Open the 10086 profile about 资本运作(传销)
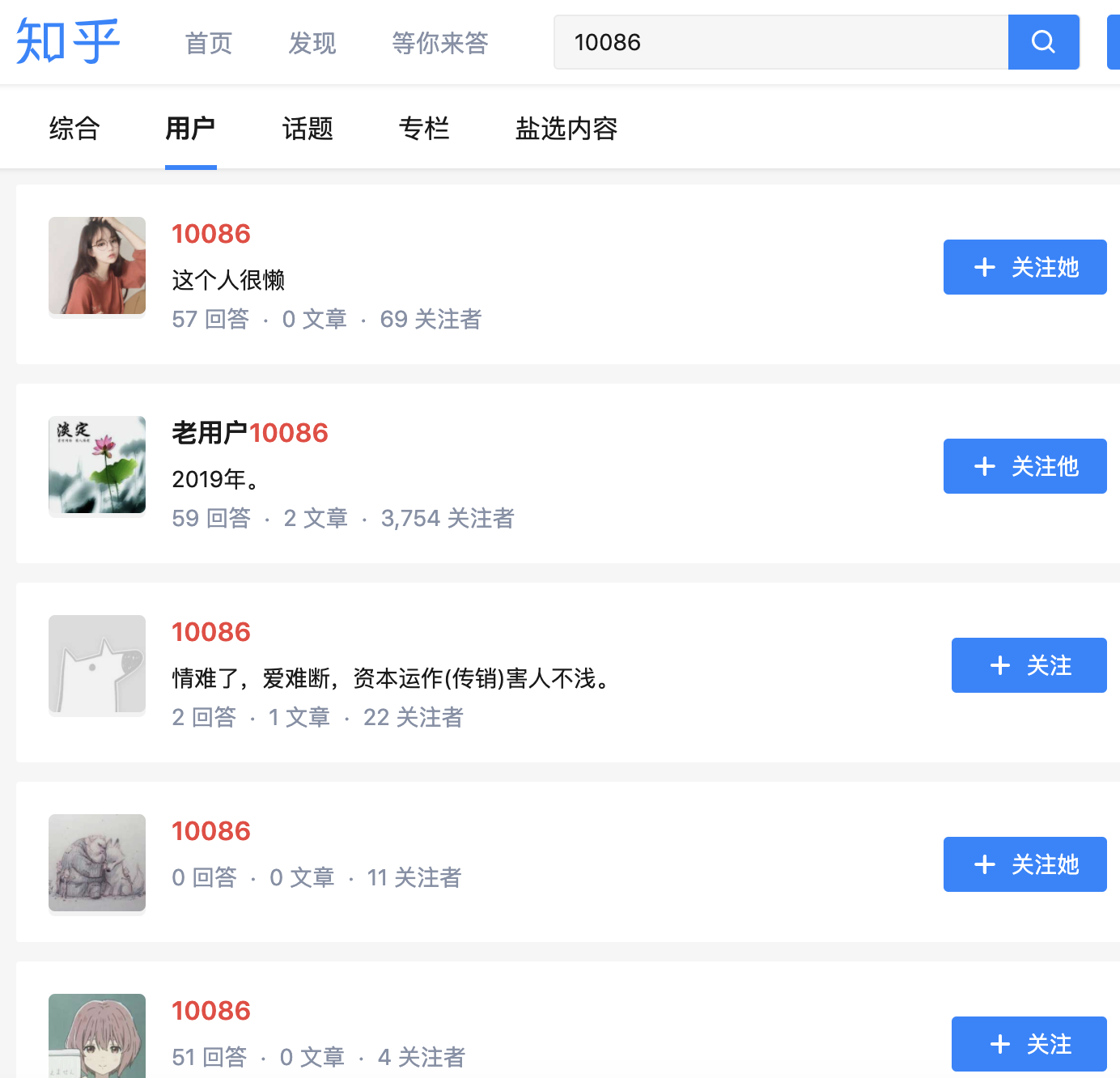1120x1078 pixels. [211, 632]
